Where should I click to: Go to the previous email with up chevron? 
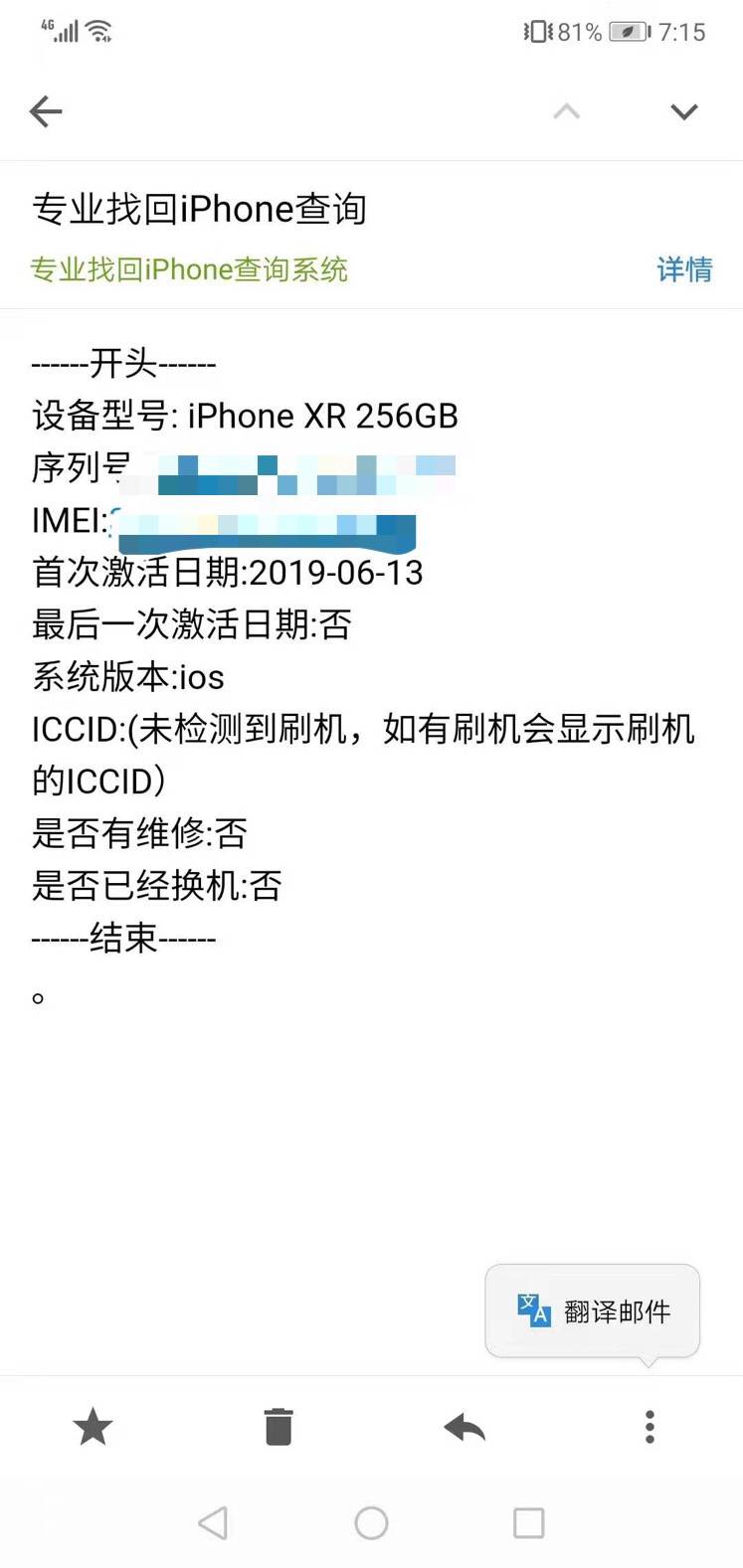click(567, 111)
